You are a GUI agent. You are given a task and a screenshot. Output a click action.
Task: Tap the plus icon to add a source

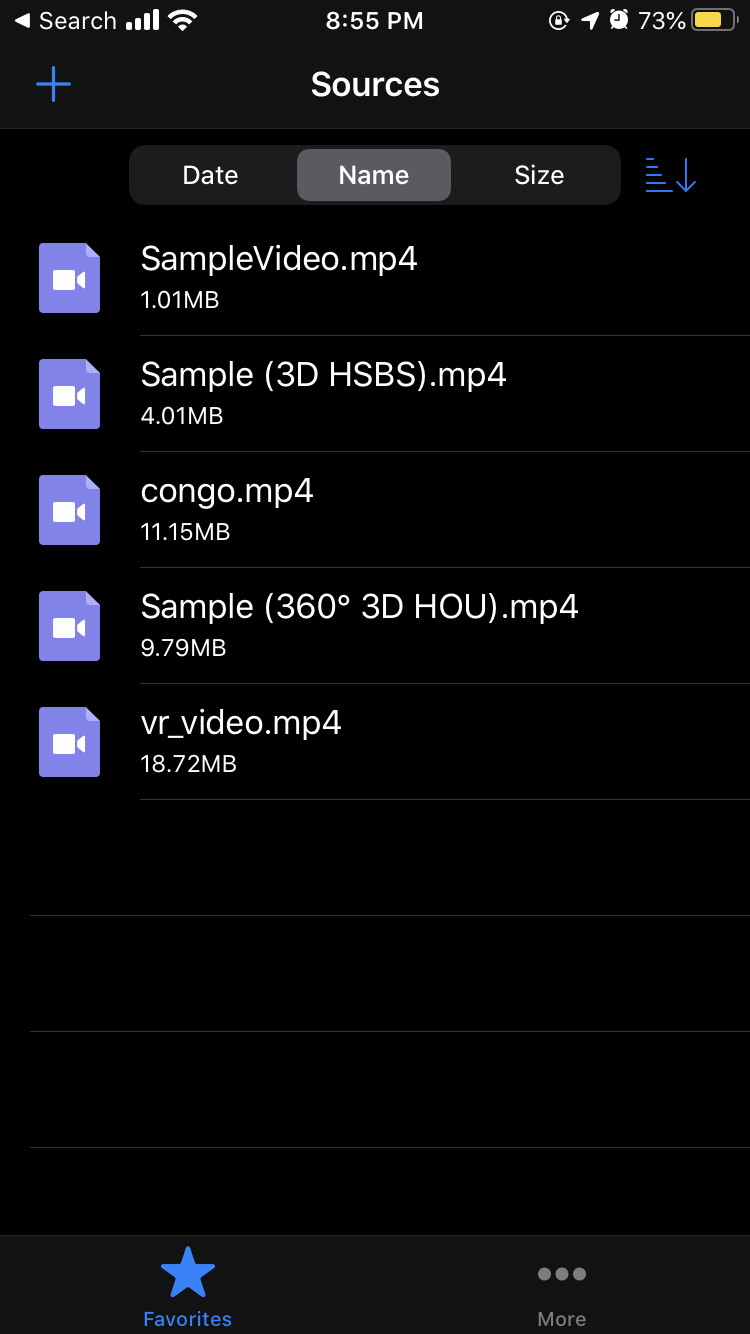click(x=53, y=84)
